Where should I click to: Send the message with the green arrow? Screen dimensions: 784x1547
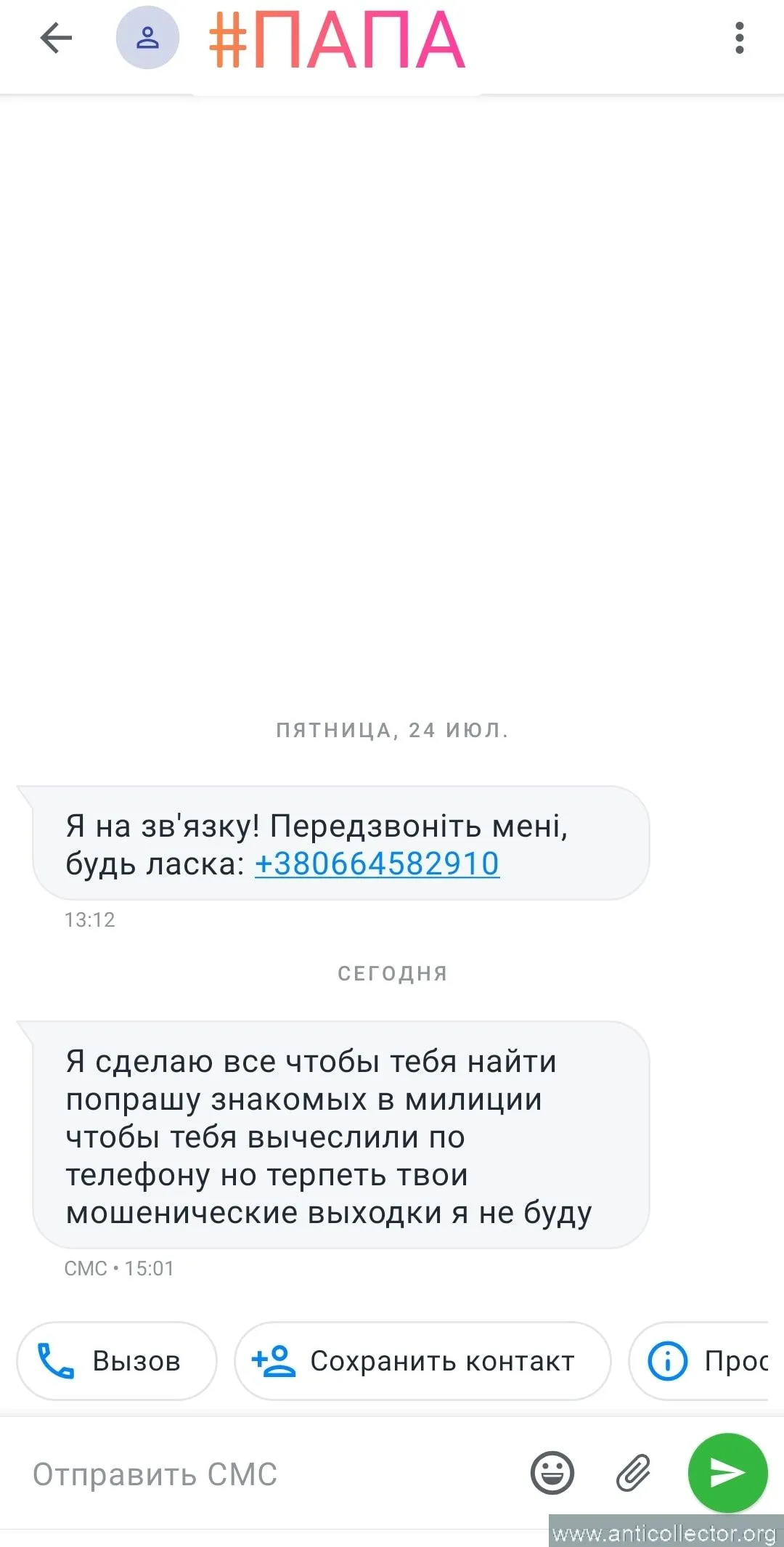click(x=727, y=1473)
